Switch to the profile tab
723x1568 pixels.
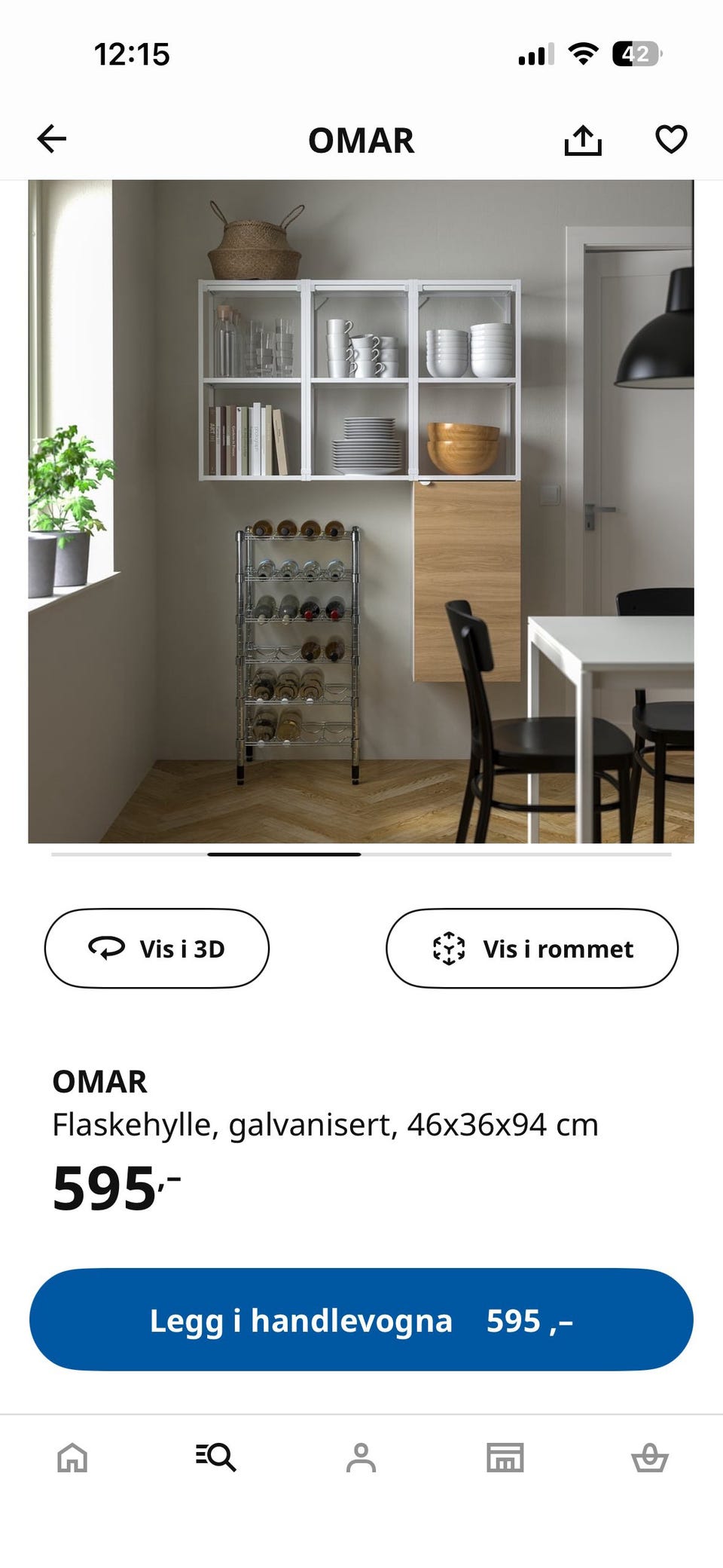pyautogui.click(x=361, y=1458)
